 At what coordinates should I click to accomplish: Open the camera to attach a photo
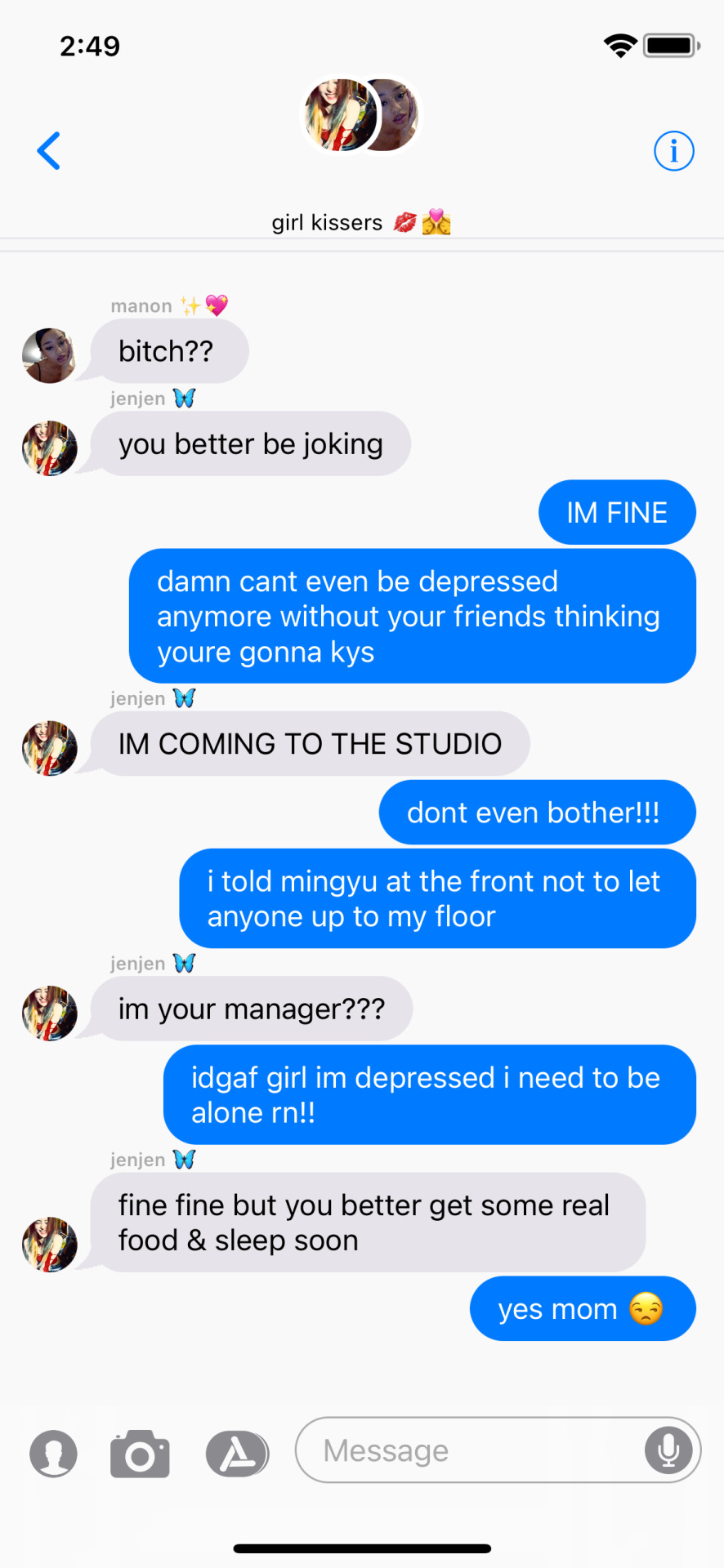pos(140,1454)
